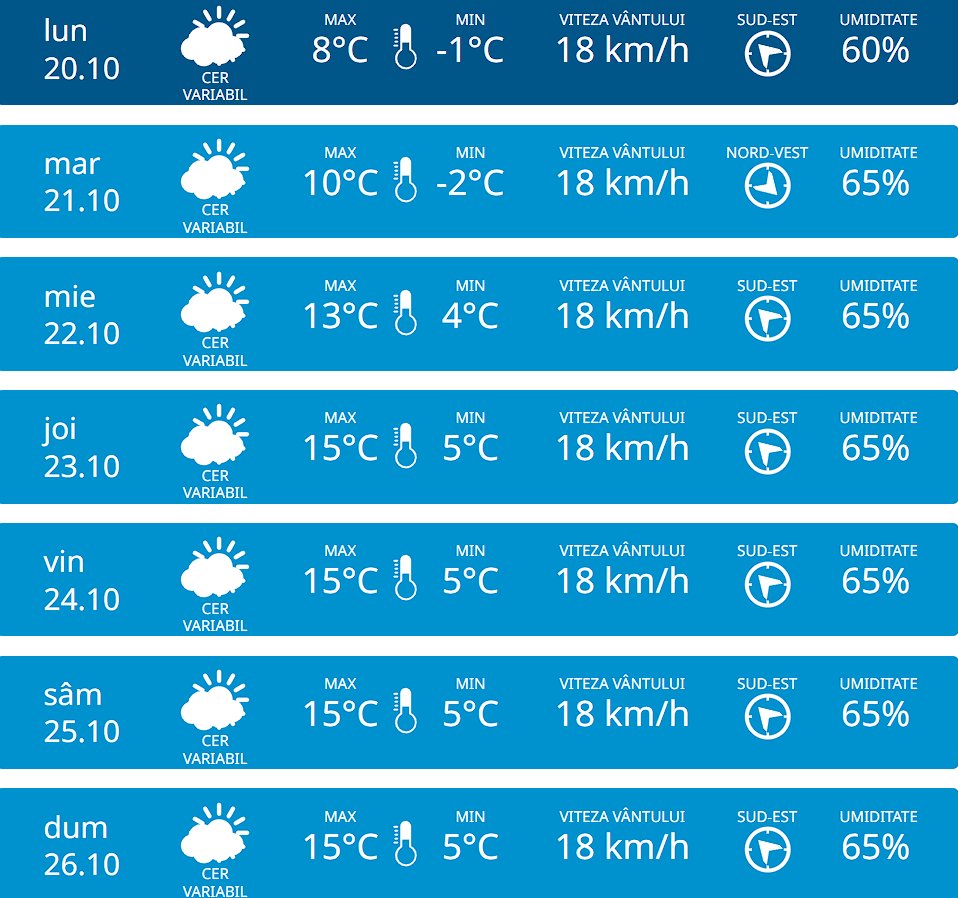View the dum 26.10 forecast row
Image resolution: width=958 pixels, height=898 pixels.
pyautogui.click(x=82, y=845)
